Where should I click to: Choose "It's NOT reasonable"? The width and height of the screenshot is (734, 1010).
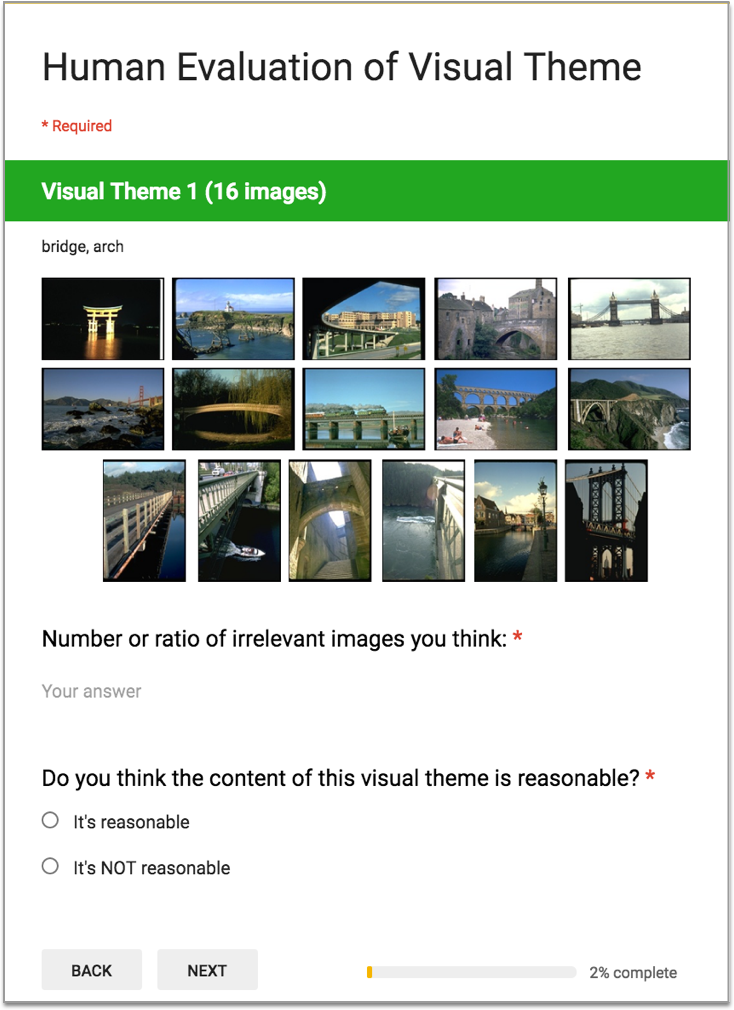point(51,867)
